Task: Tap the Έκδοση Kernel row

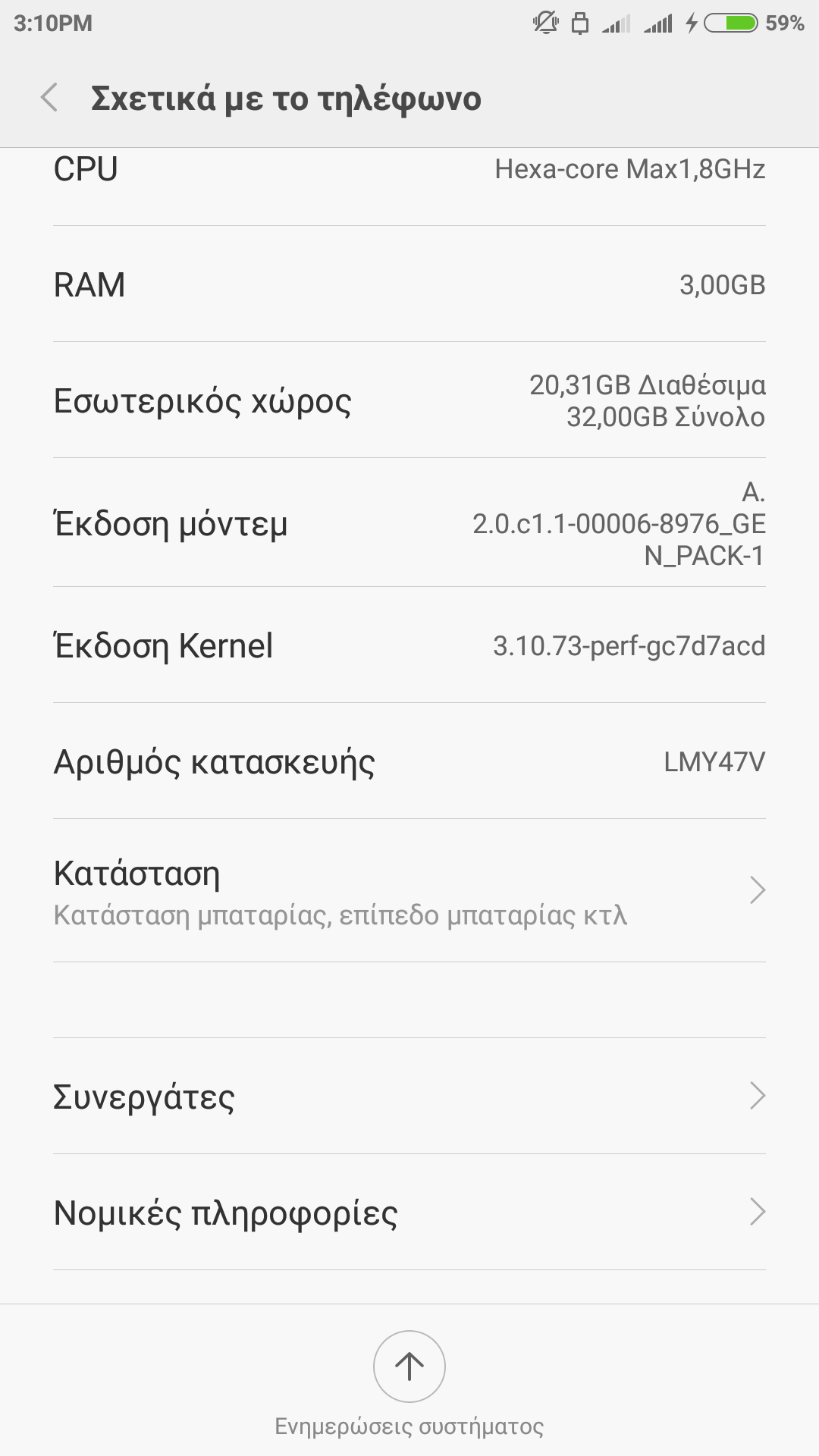Action: pos(409,645)
